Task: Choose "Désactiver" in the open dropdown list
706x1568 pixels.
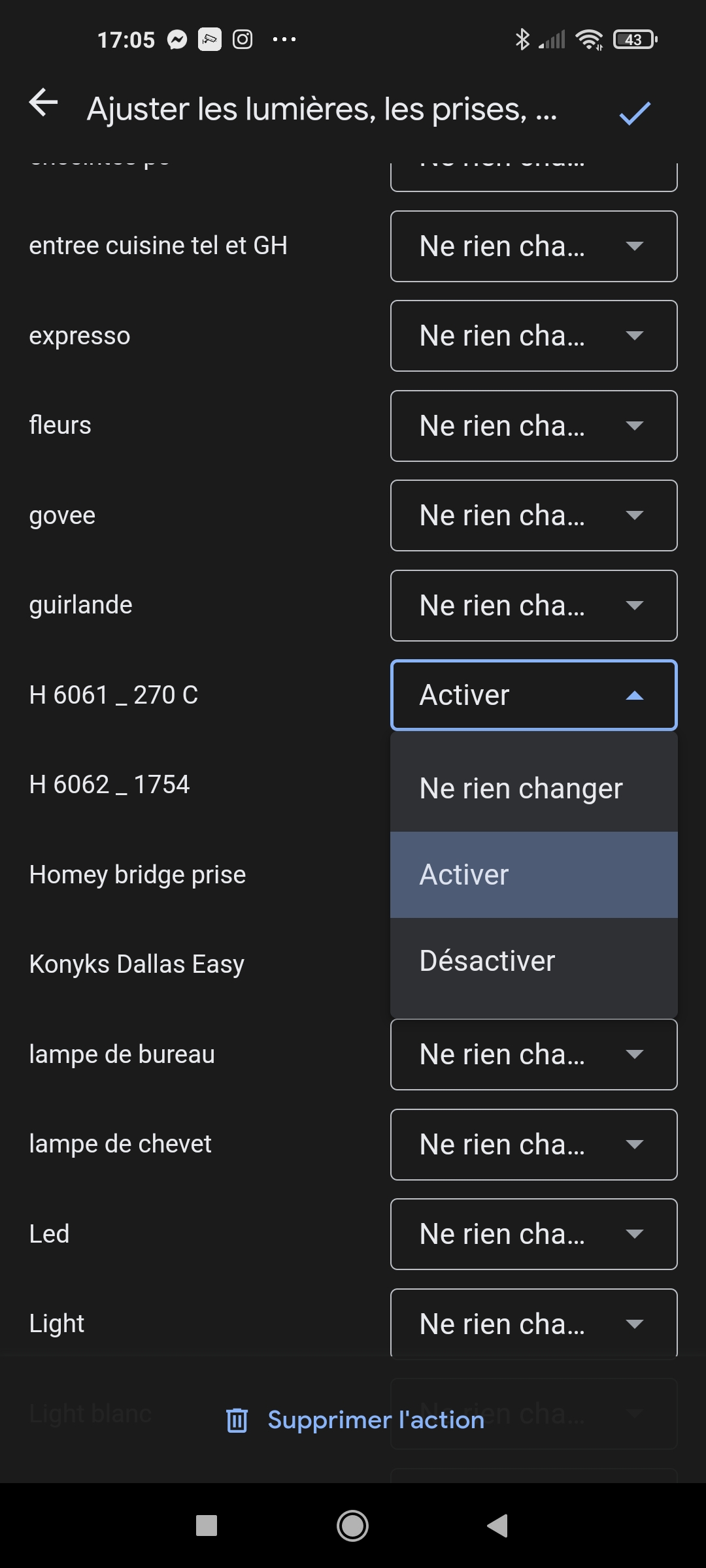Action: tap(534, 961)
